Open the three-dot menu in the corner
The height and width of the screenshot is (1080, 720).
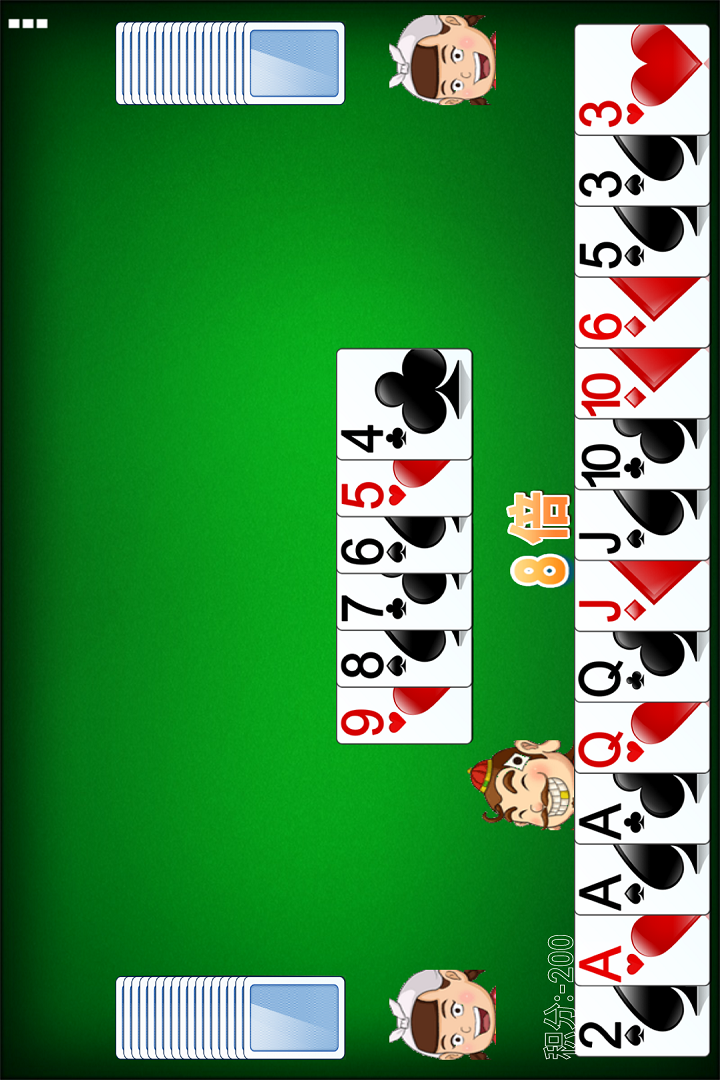tap(28, 23)
